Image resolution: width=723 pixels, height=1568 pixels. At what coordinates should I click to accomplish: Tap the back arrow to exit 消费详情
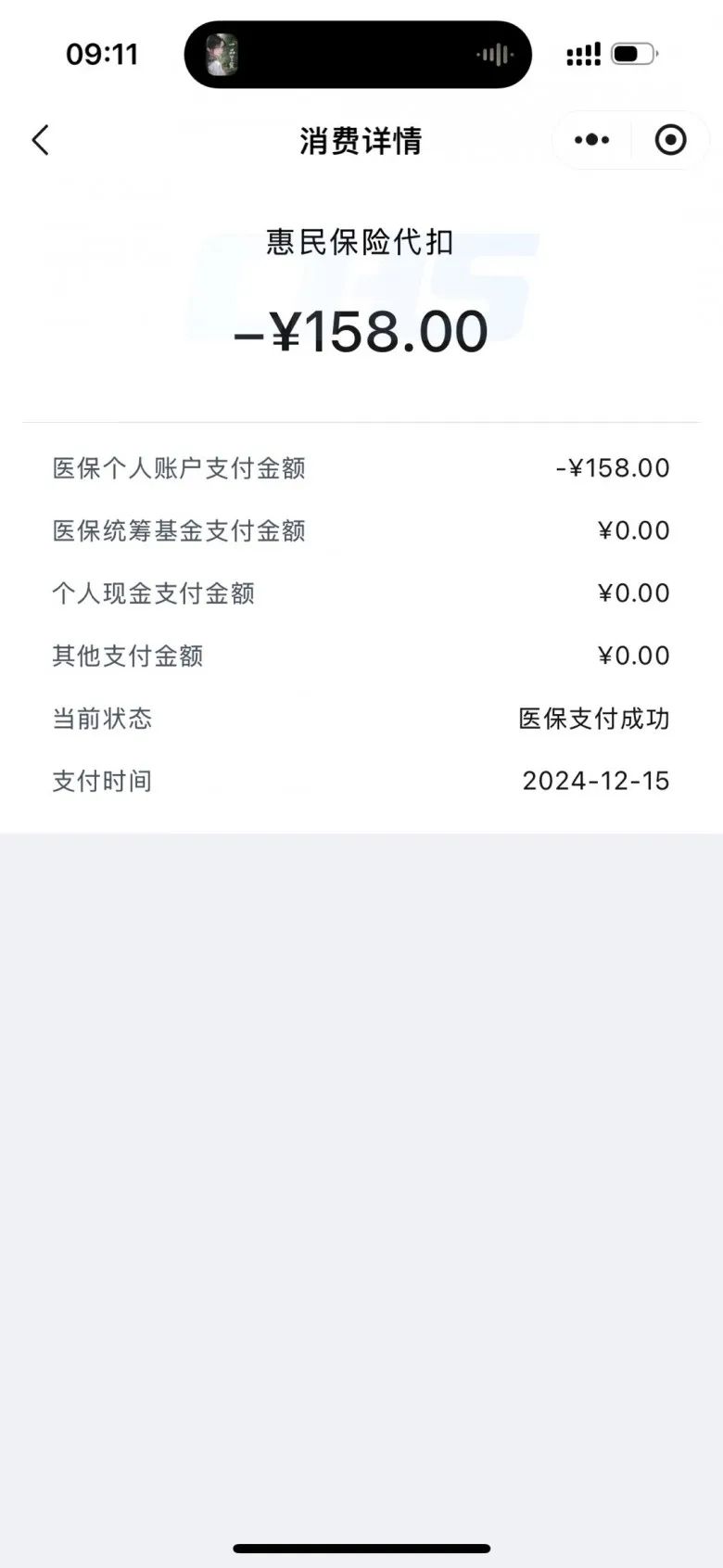tap(39, 140)
